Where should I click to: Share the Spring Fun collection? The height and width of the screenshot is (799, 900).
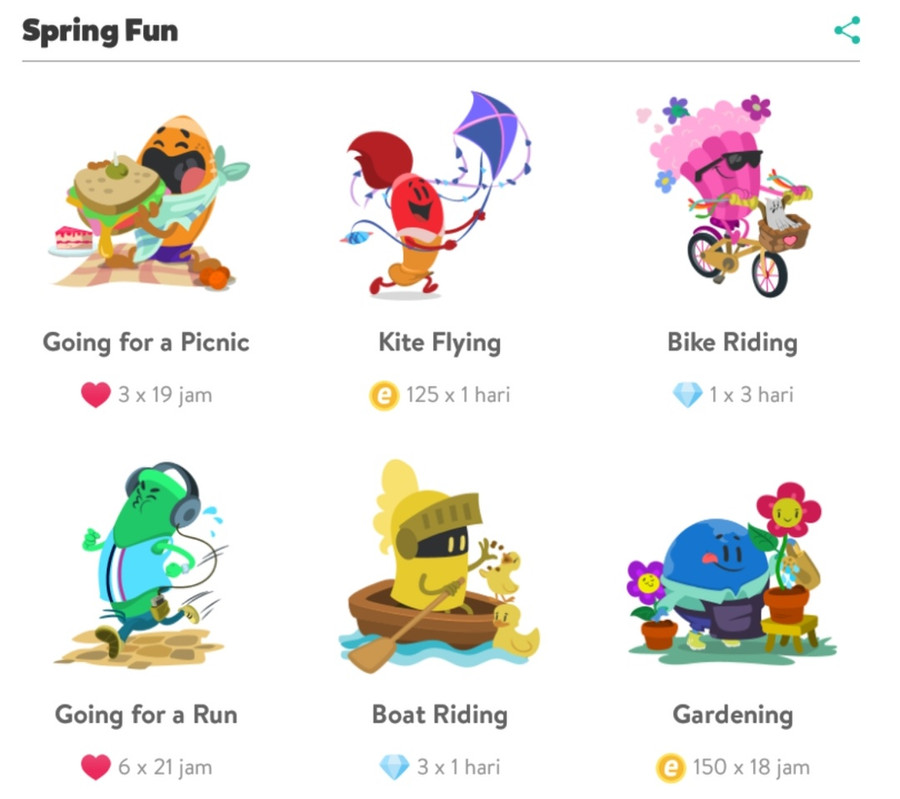847,30
